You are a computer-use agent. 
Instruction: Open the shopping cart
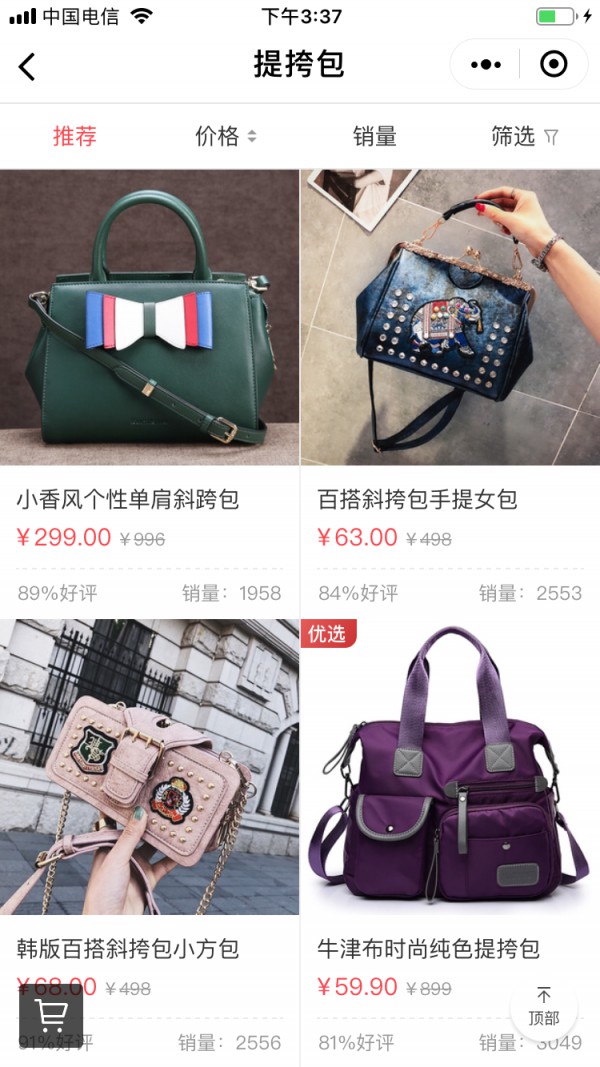click(51, 1015)
